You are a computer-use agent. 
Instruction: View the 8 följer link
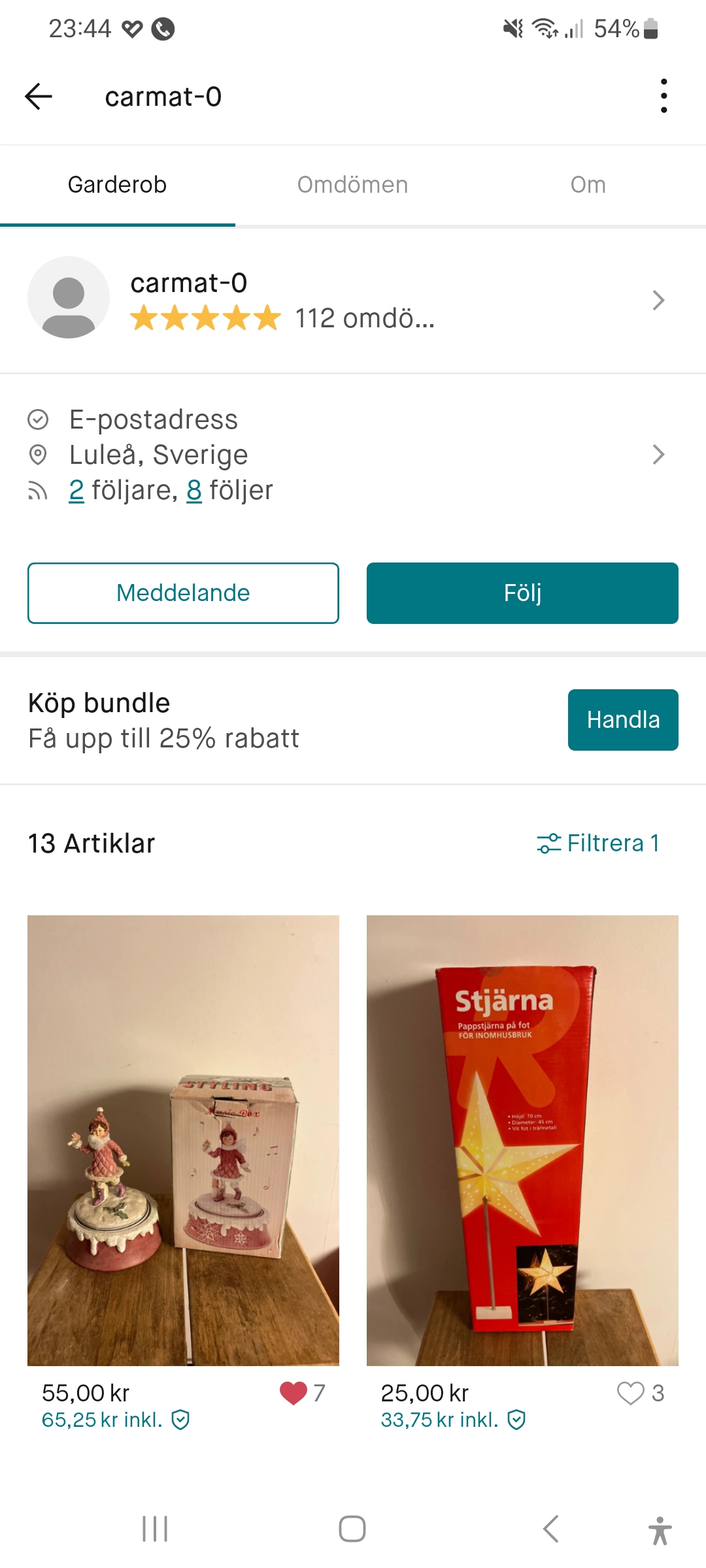(194, 490)
